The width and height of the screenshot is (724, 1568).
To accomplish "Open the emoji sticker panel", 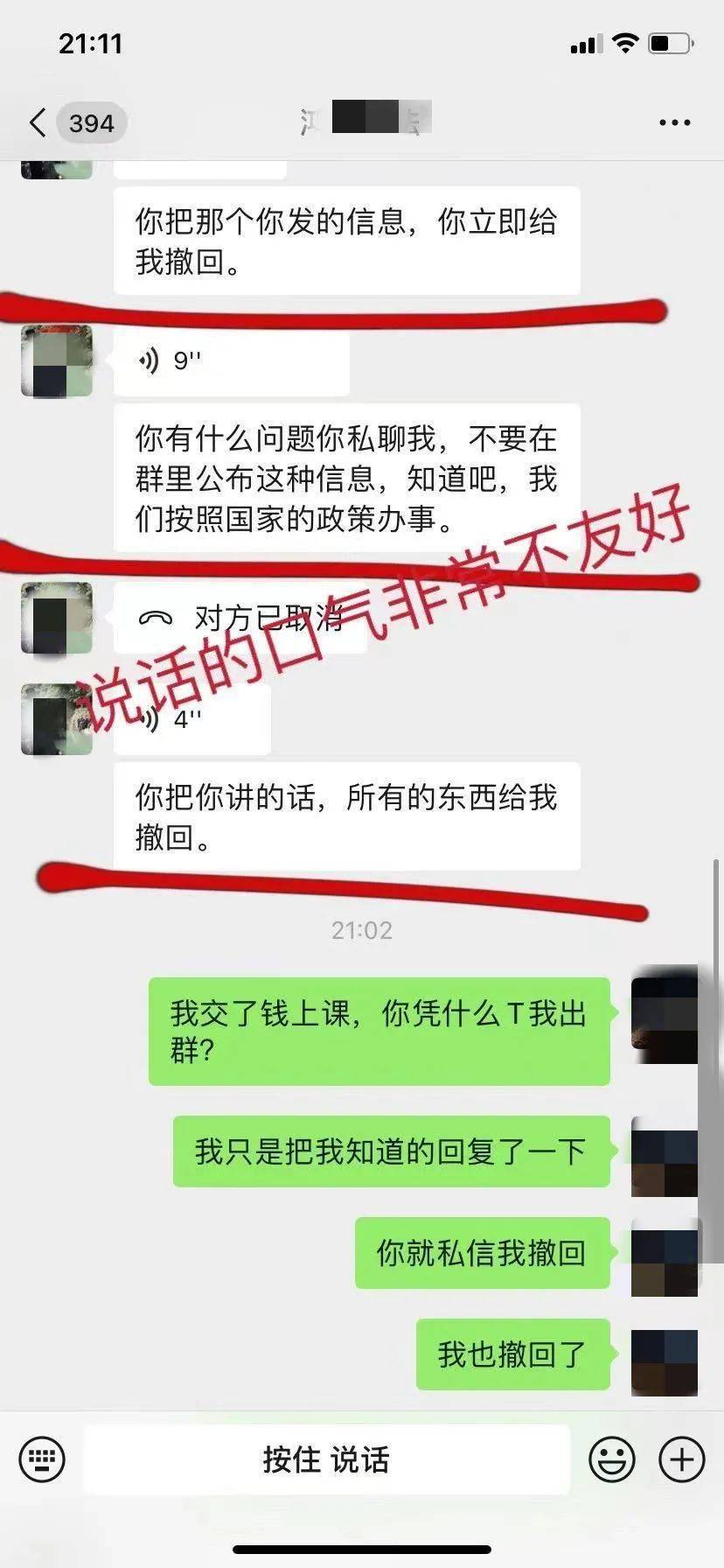I will click(x=612, y=1459).
